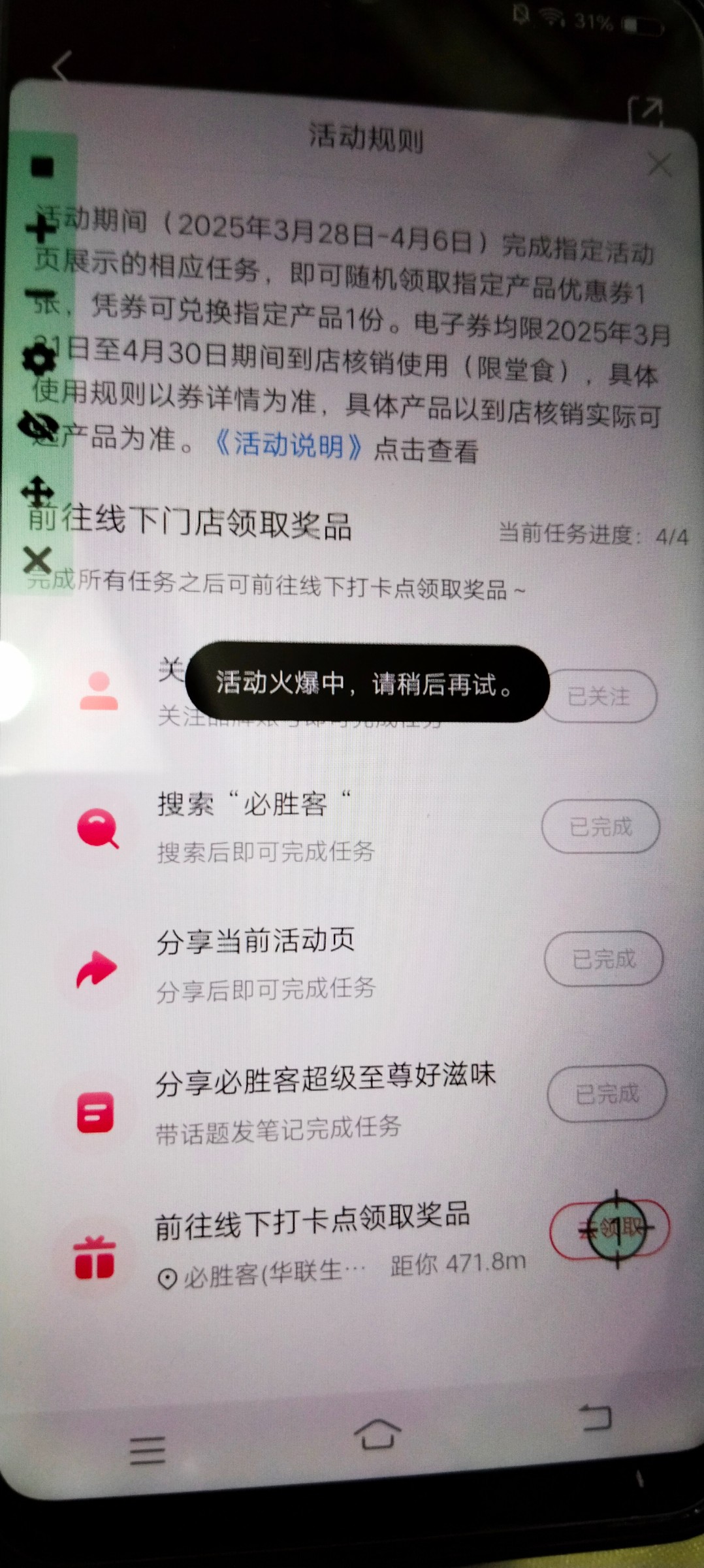The image size is (704, 1568).
Task: Share the page via the top-right icon
Action: [645, 112]
